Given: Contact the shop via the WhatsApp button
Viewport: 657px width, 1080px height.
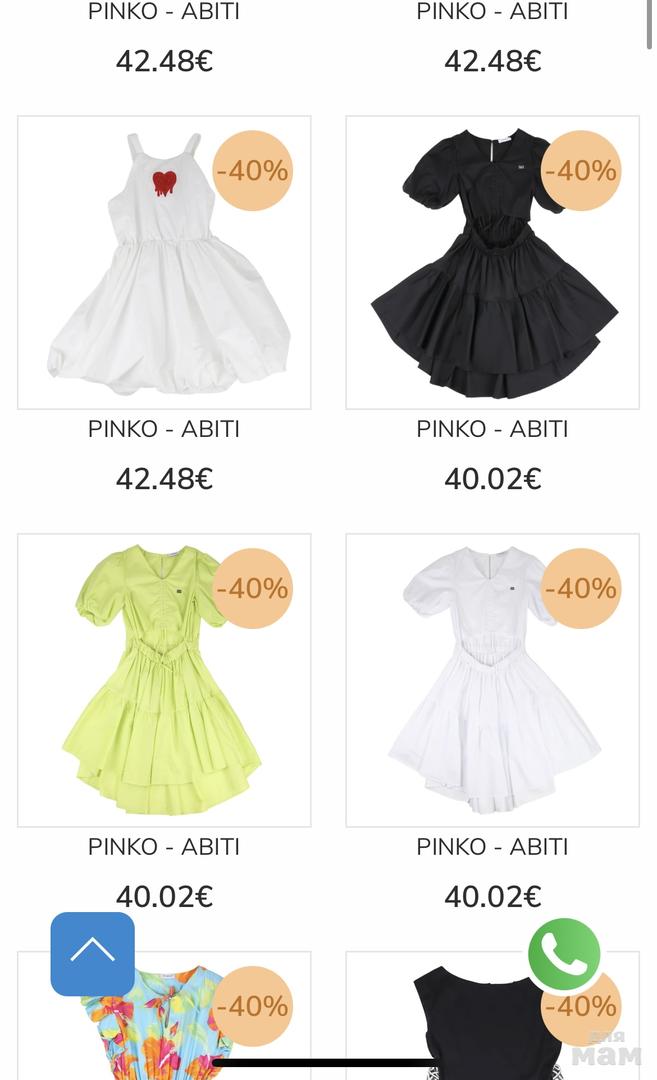Looking at the screenshot, I should pyautogui.click(x=565, y=955).
